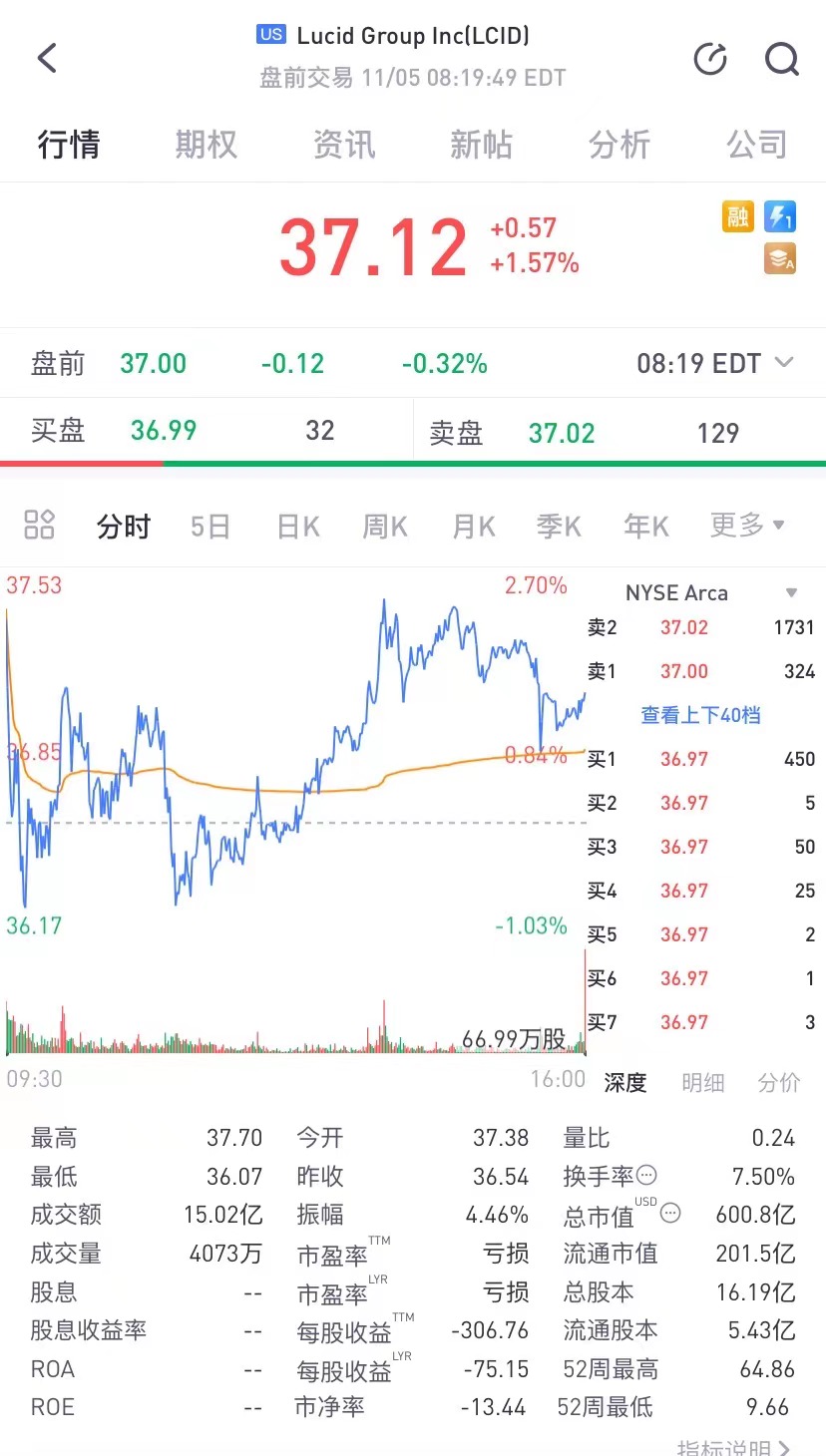Open the 新帖 tab
The image size is (826, 1456).
pyautogui.click(x=481, y=145)
